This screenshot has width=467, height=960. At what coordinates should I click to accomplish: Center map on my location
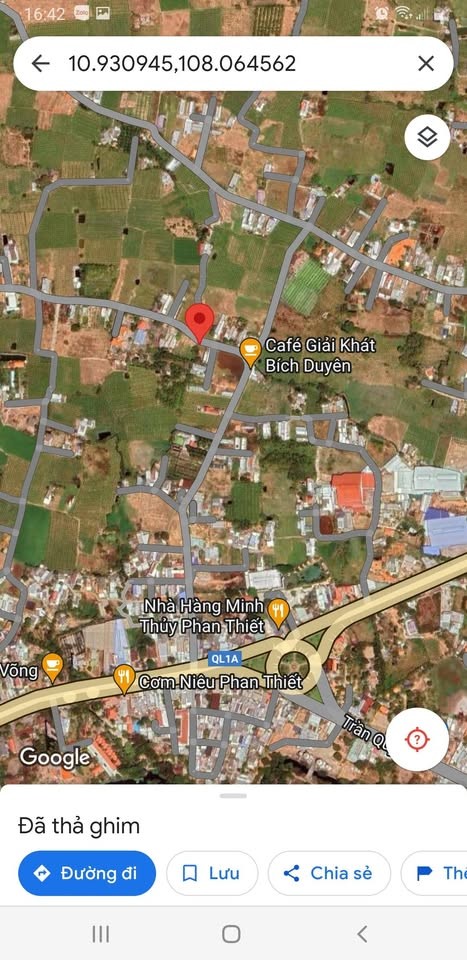click(x=417, y=739)
